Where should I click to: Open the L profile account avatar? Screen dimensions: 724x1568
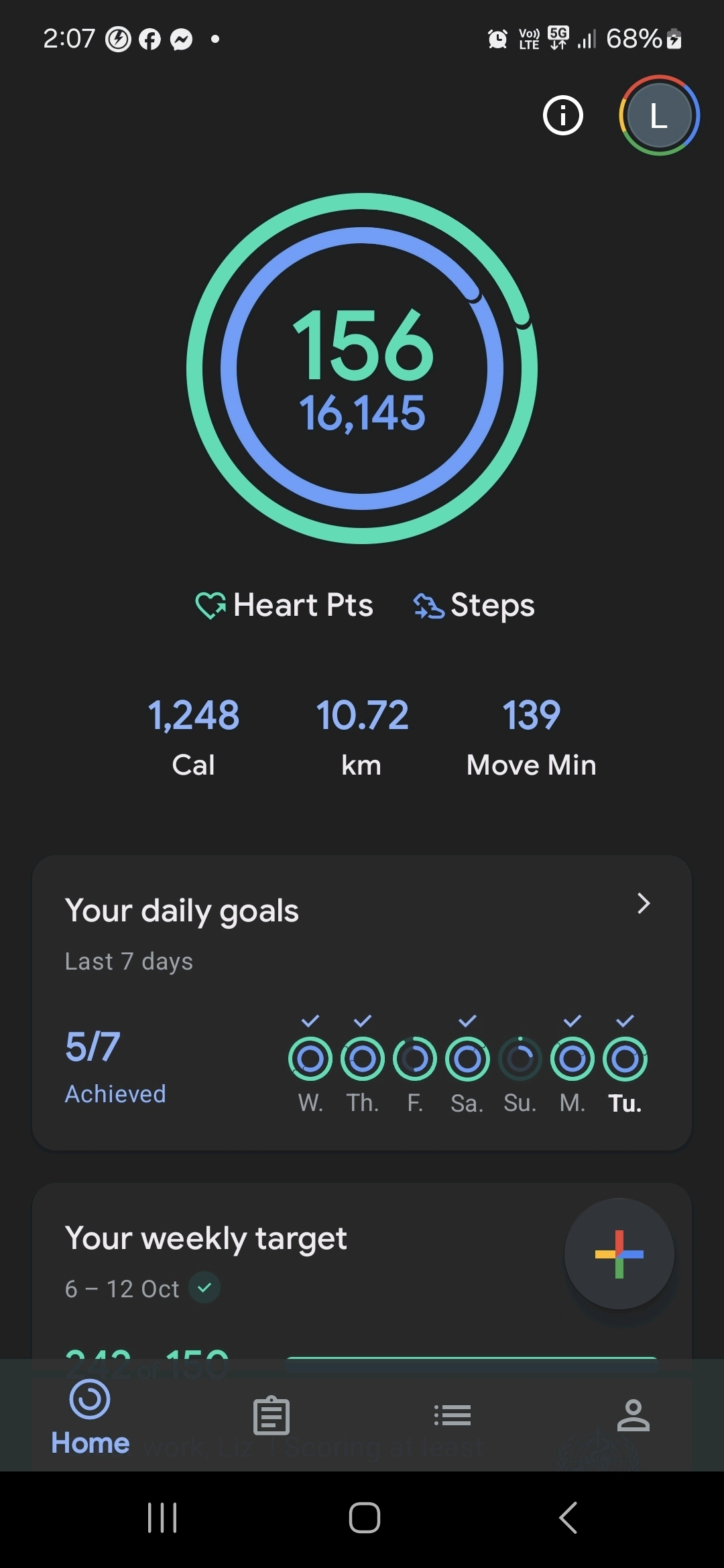pos(659,116)
